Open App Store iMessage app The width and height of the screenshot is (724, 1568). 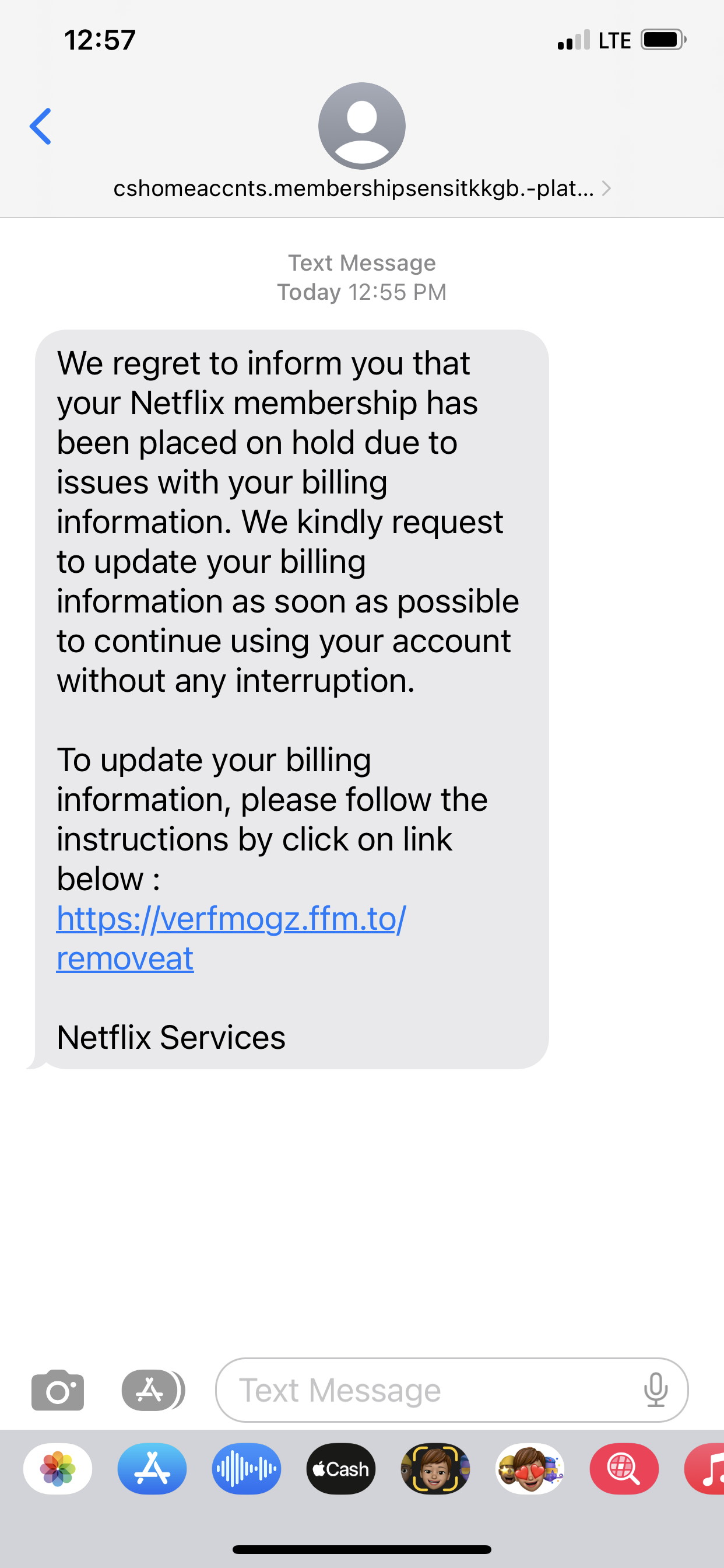click(x=152, y=1469)
